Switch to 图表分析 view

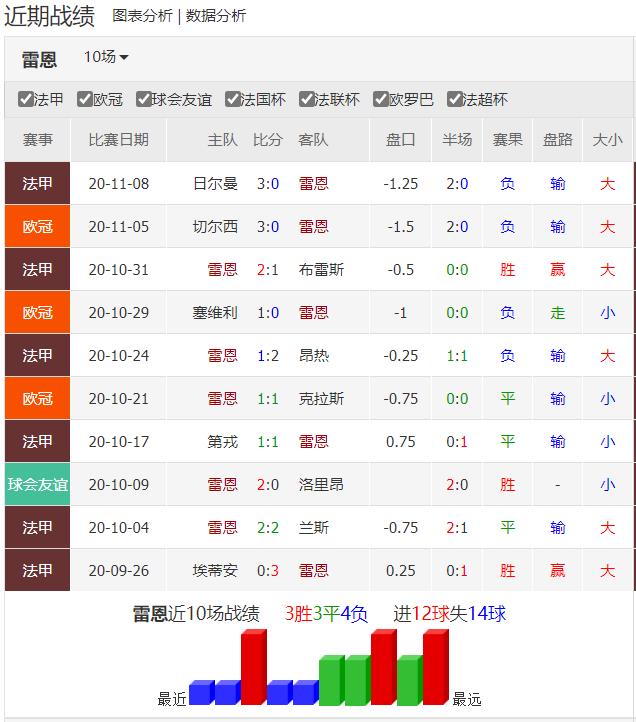(142, 16)
